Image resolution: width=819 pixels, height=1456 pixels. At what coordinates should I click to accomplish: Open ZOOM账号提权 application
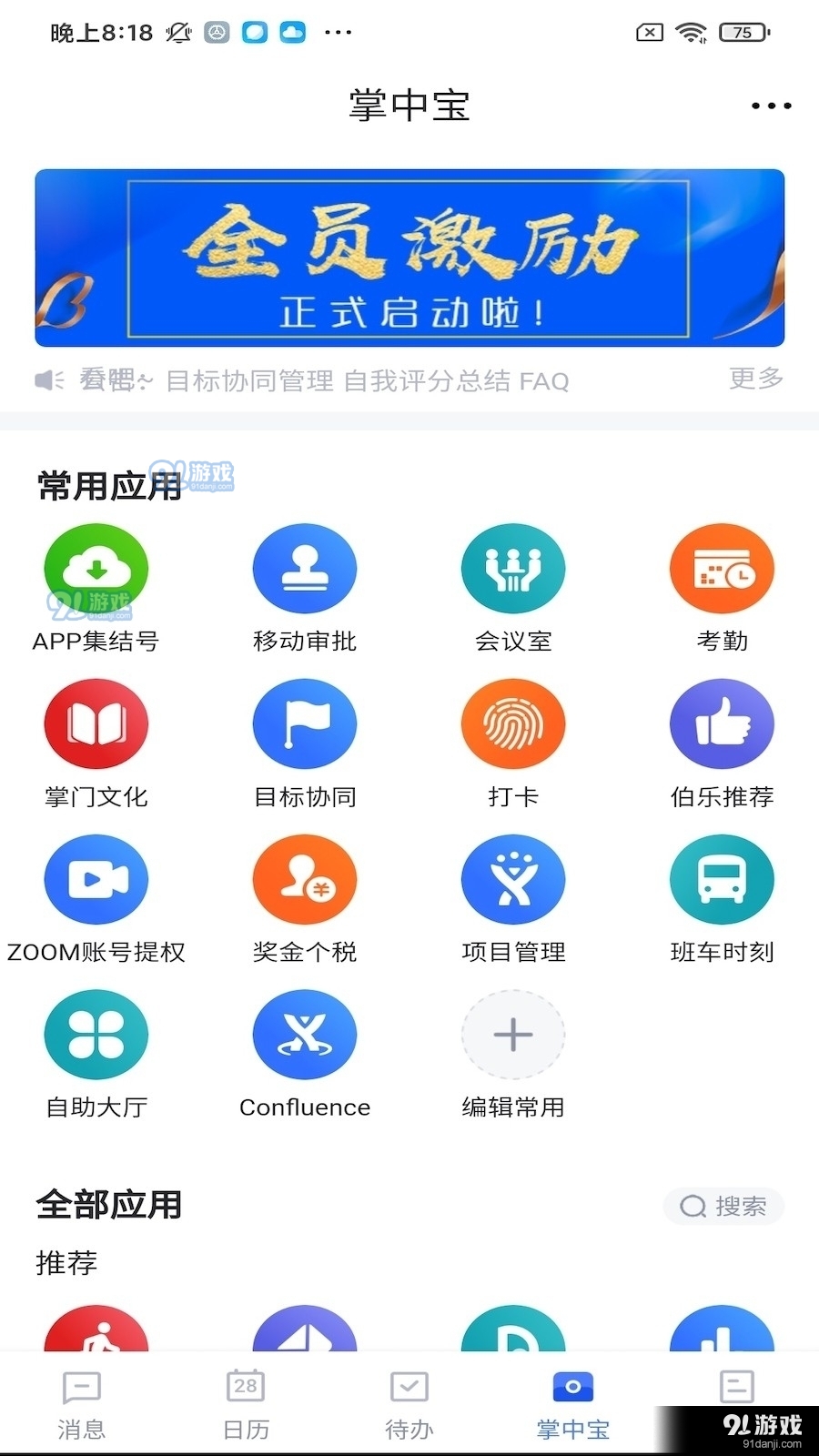pyautogui.click(x=96, y=879)
